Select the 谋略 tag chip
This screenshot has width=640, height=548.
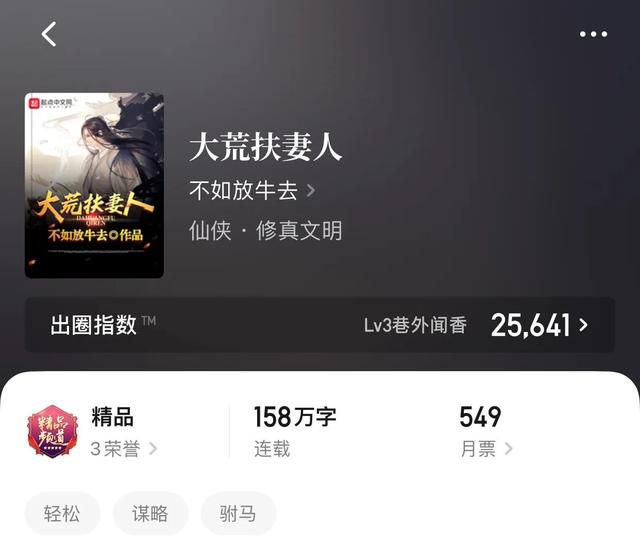[x=150, y=514]
